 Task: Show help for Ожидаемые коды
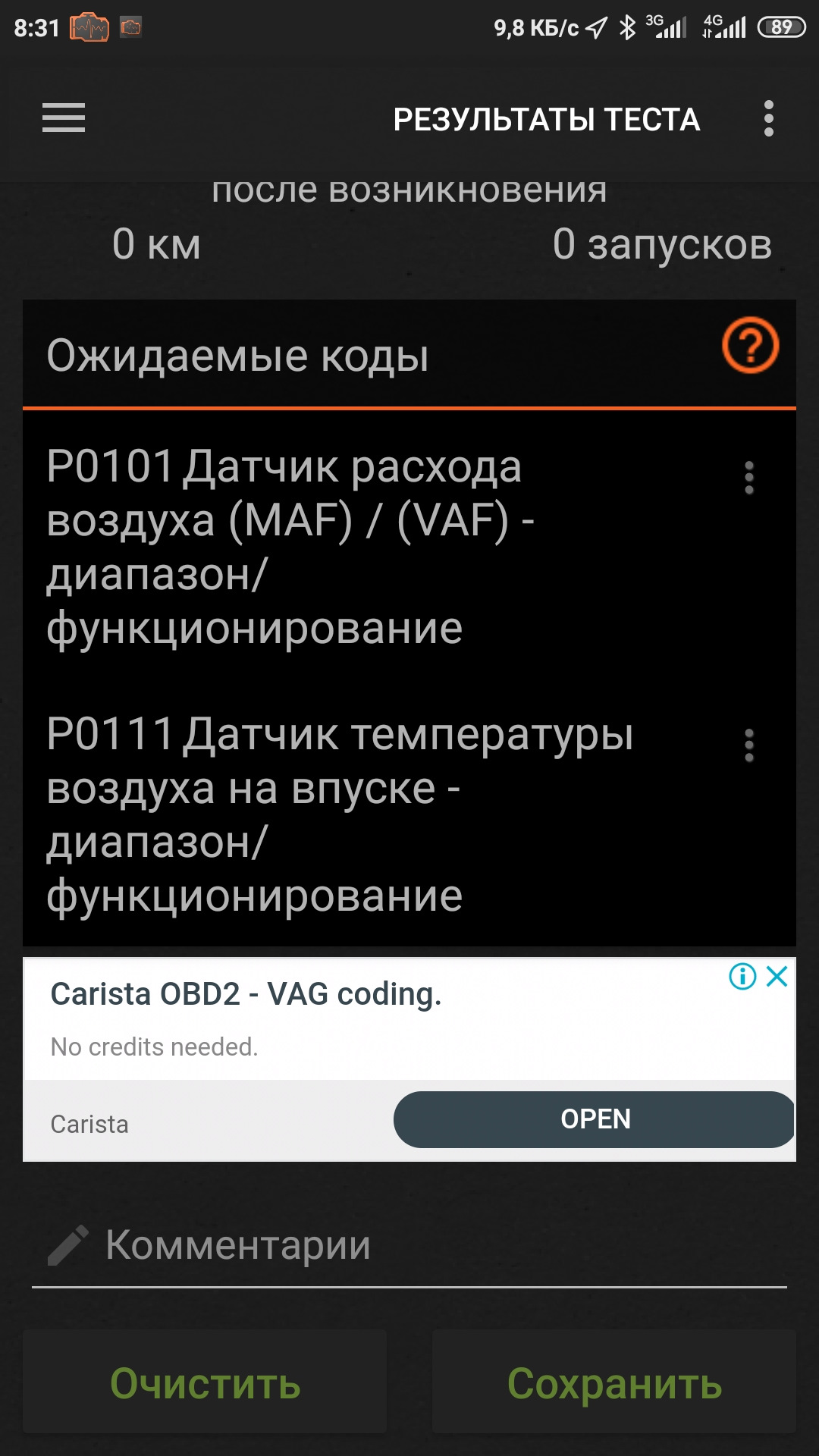click(750, 347)
